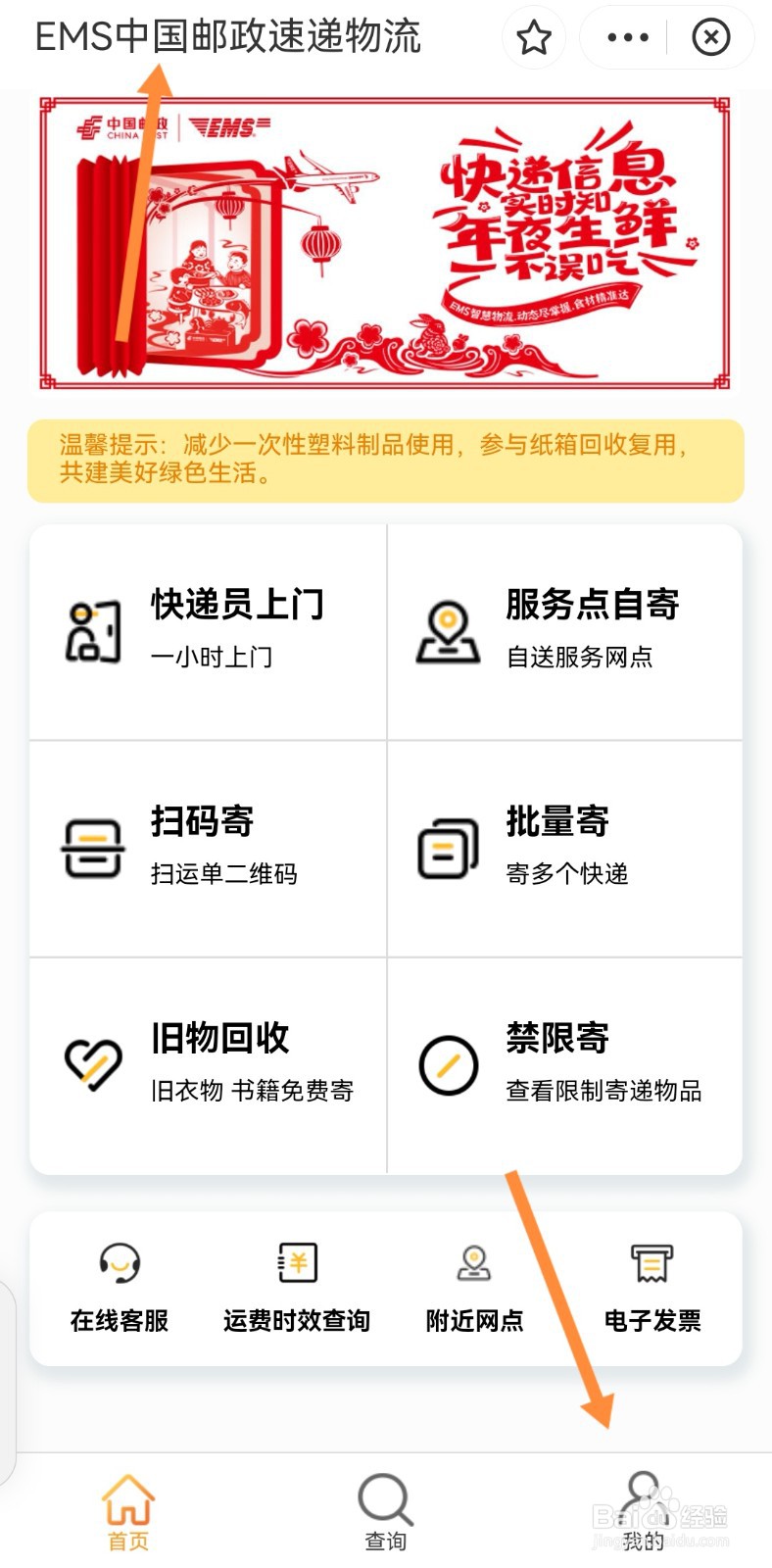772x1568 pixels.
Task: Go to the 首页 home tab
Action: [x=128, y=1509]
